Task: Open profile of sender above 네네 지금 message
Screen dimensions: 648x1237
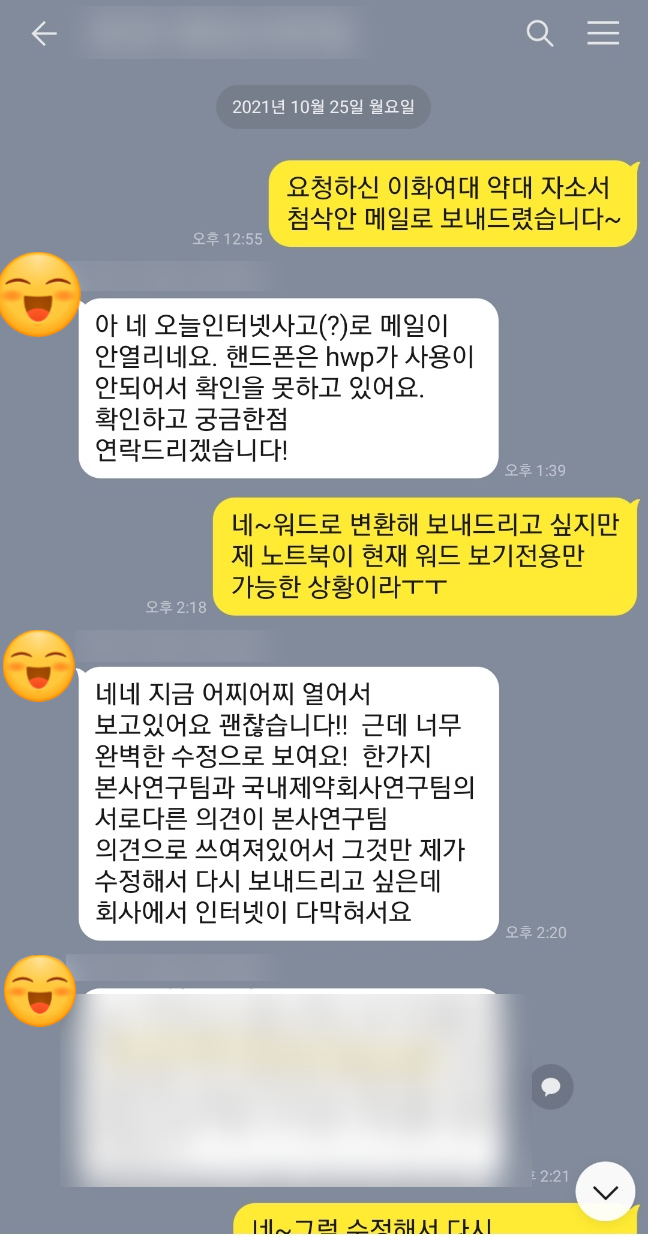Action: [39, 666]
